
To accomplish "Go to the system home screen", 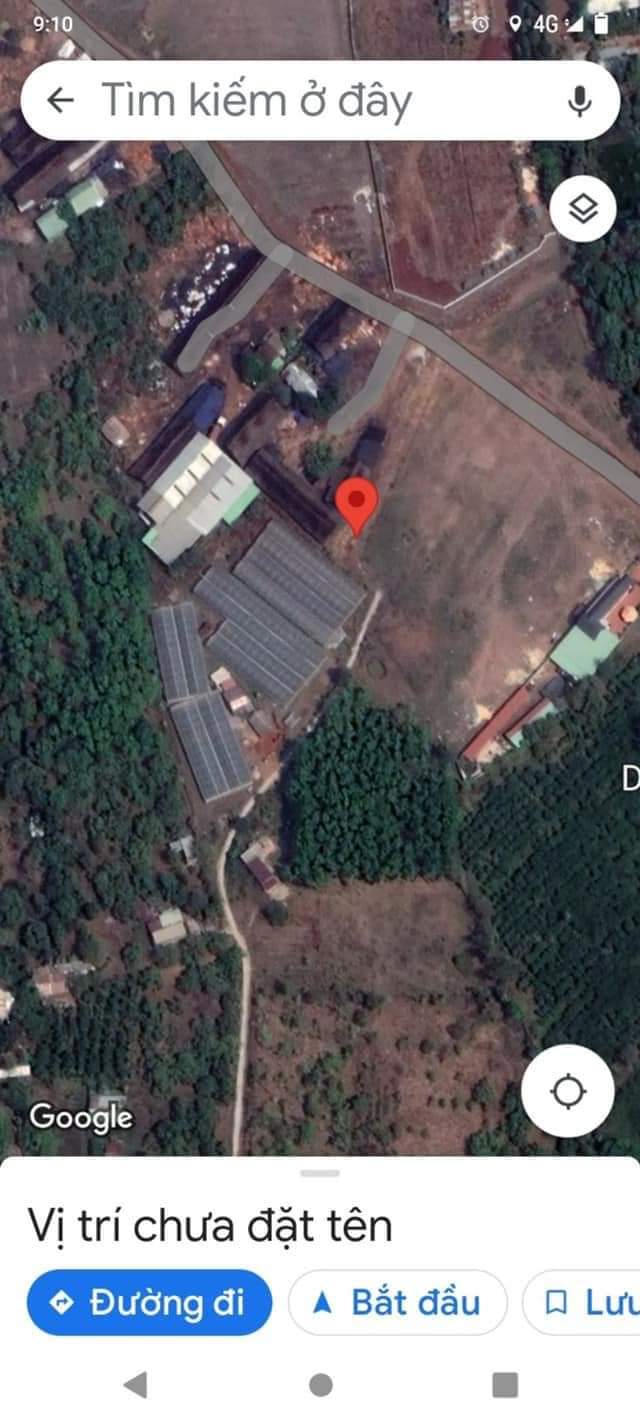I will click(320, 1385).
